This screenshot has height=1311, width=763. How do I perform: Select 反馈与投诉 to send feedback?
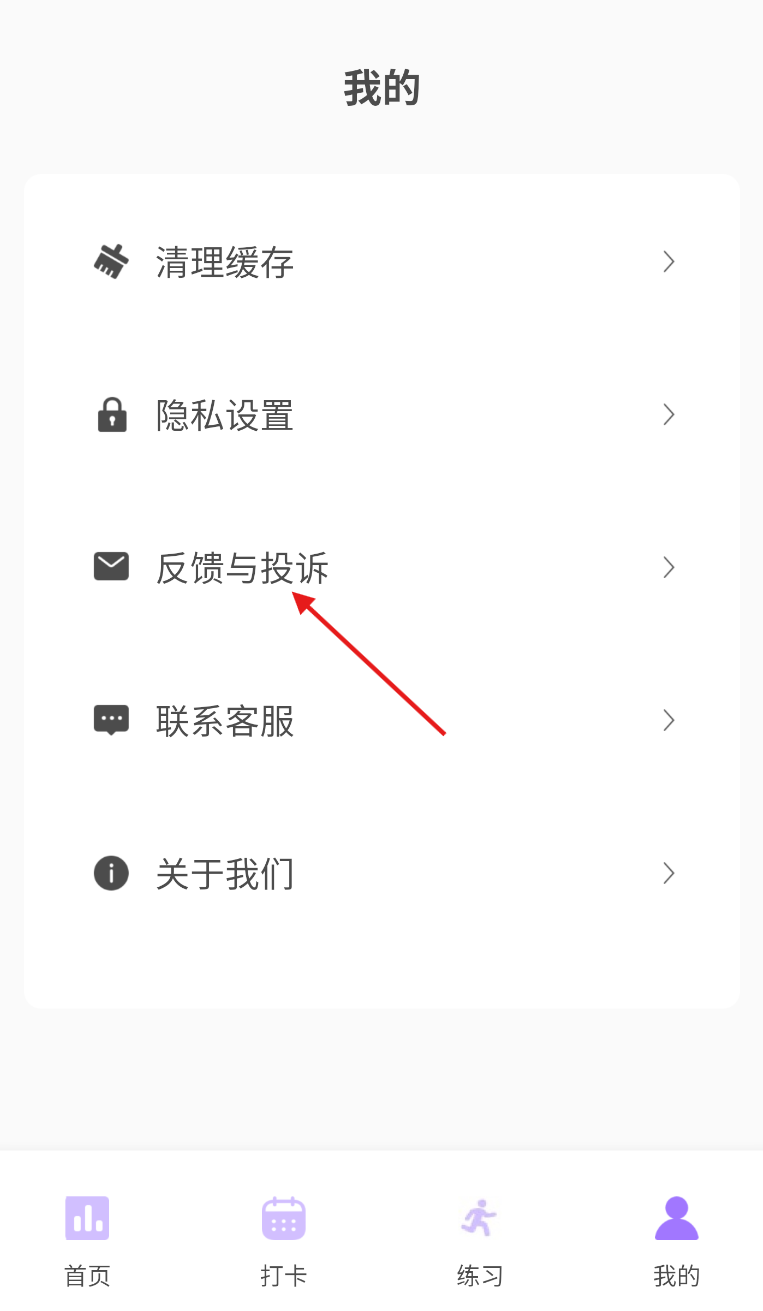[382, 568]
